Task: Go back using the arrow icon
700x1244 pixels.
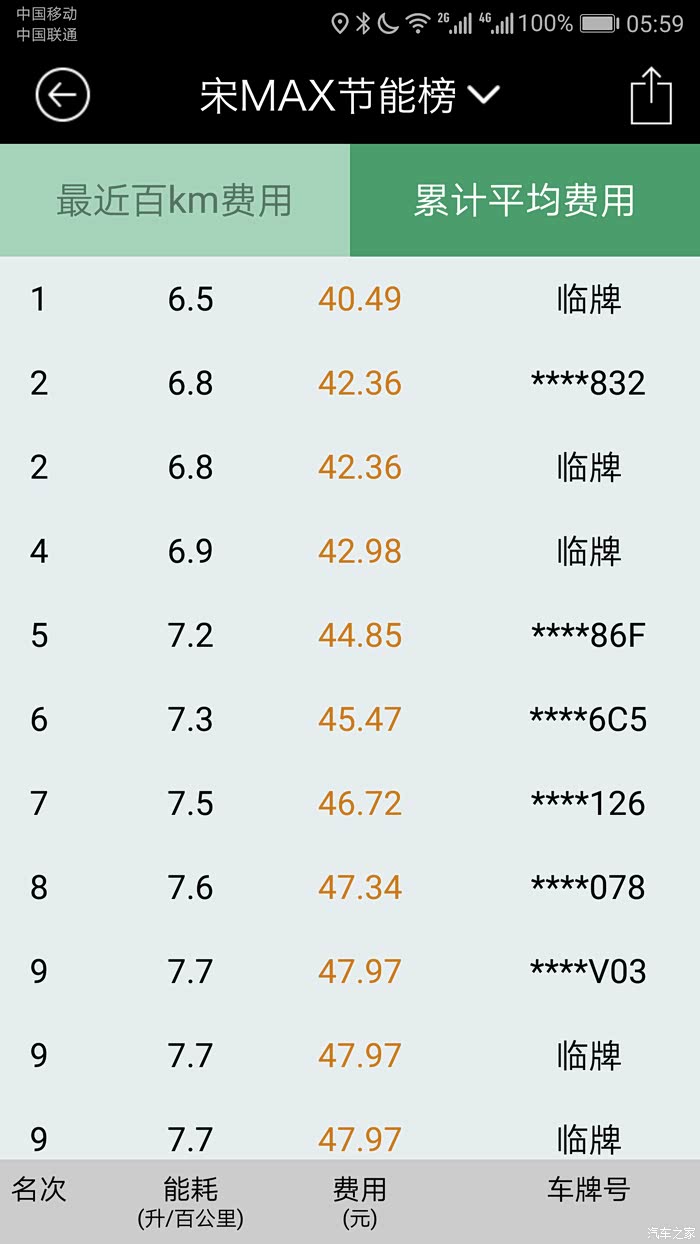Action: click(63, 96)
